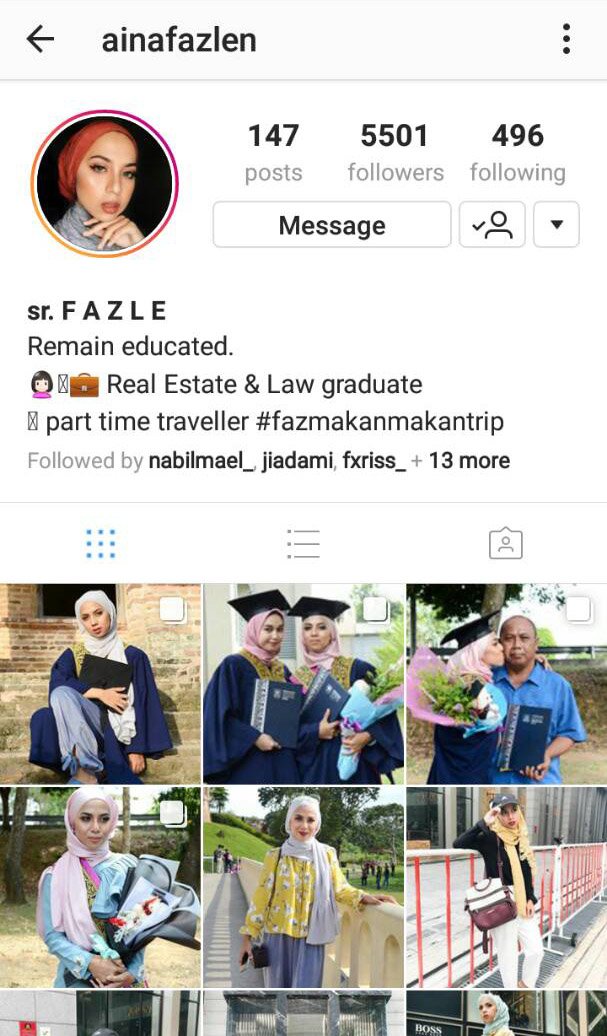
Task: View the profile picture story
Action: point(105,184)
